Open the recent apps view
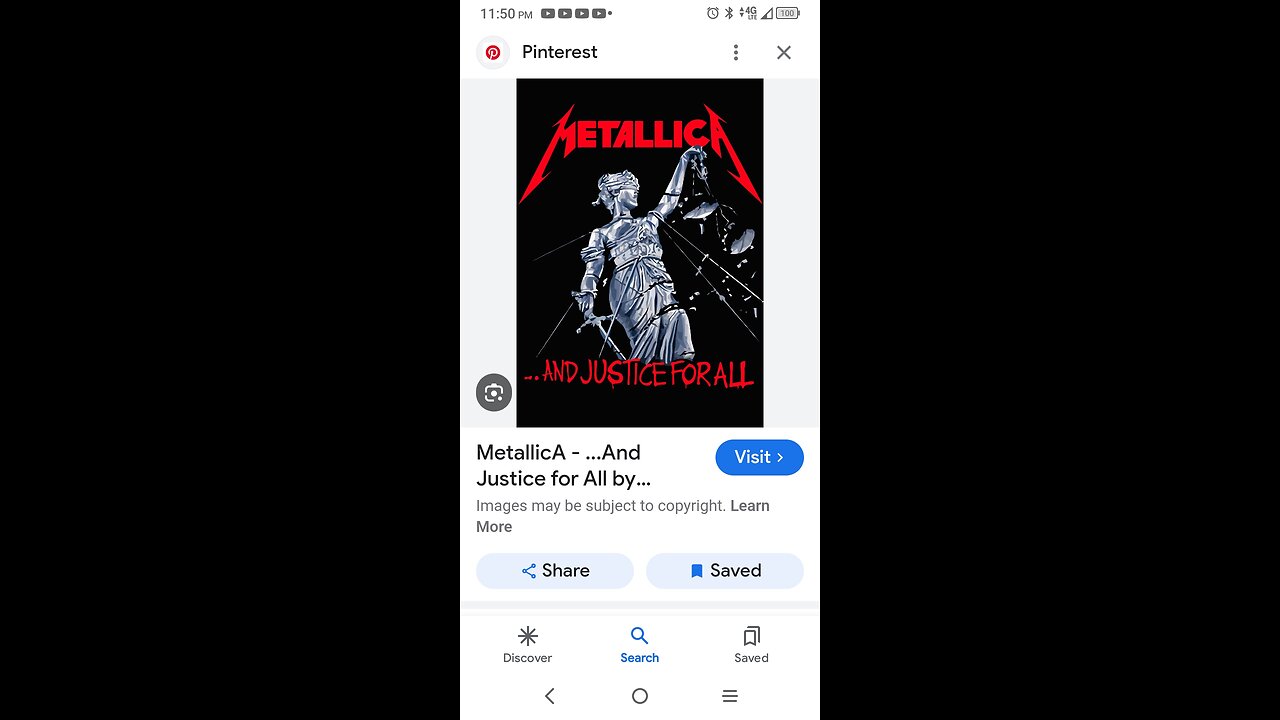 coord(730,696)
